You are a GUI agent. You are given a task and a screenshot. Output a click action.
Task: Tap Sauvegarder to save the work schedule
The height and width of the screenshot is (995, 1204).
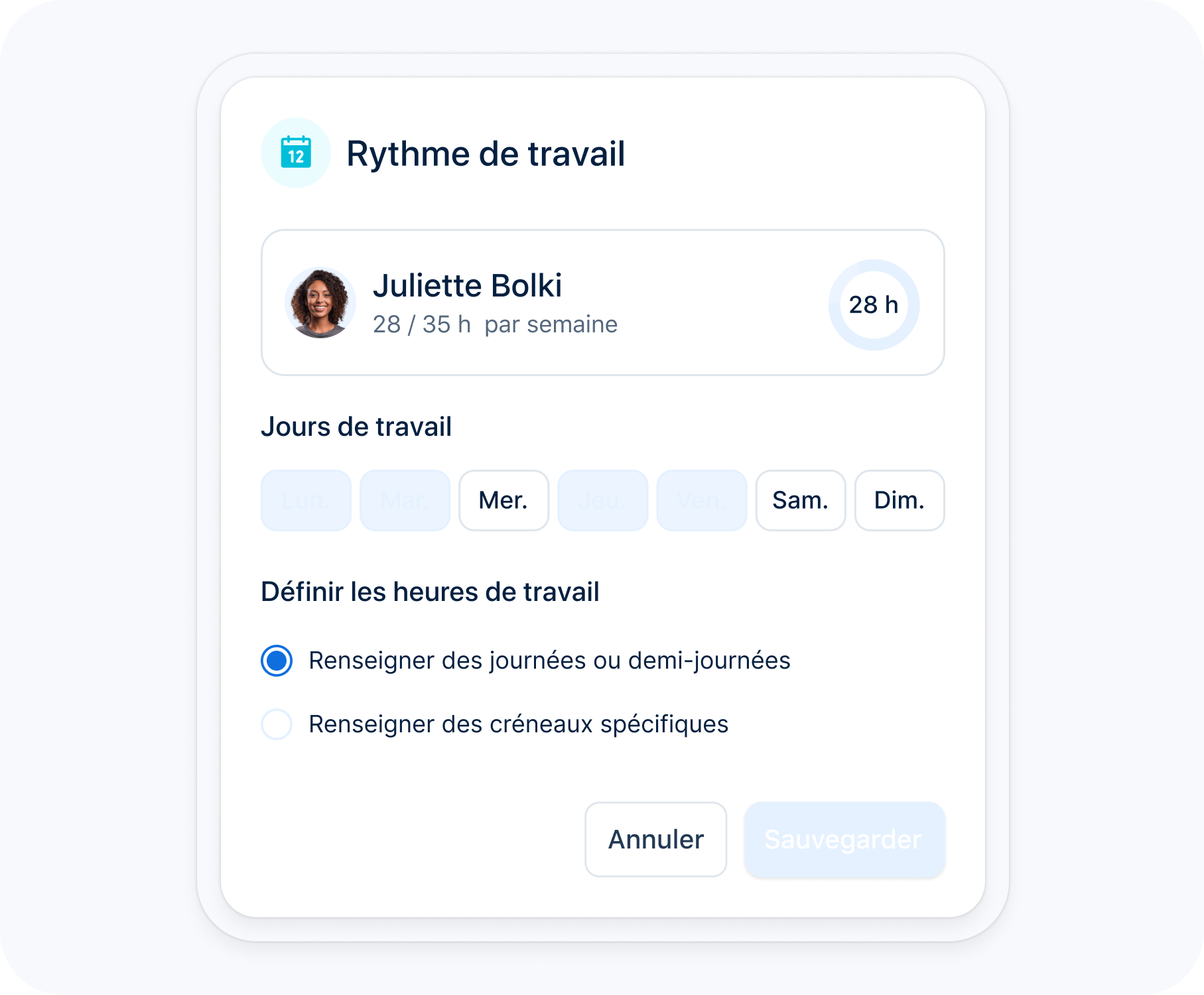tap(844, 839)
